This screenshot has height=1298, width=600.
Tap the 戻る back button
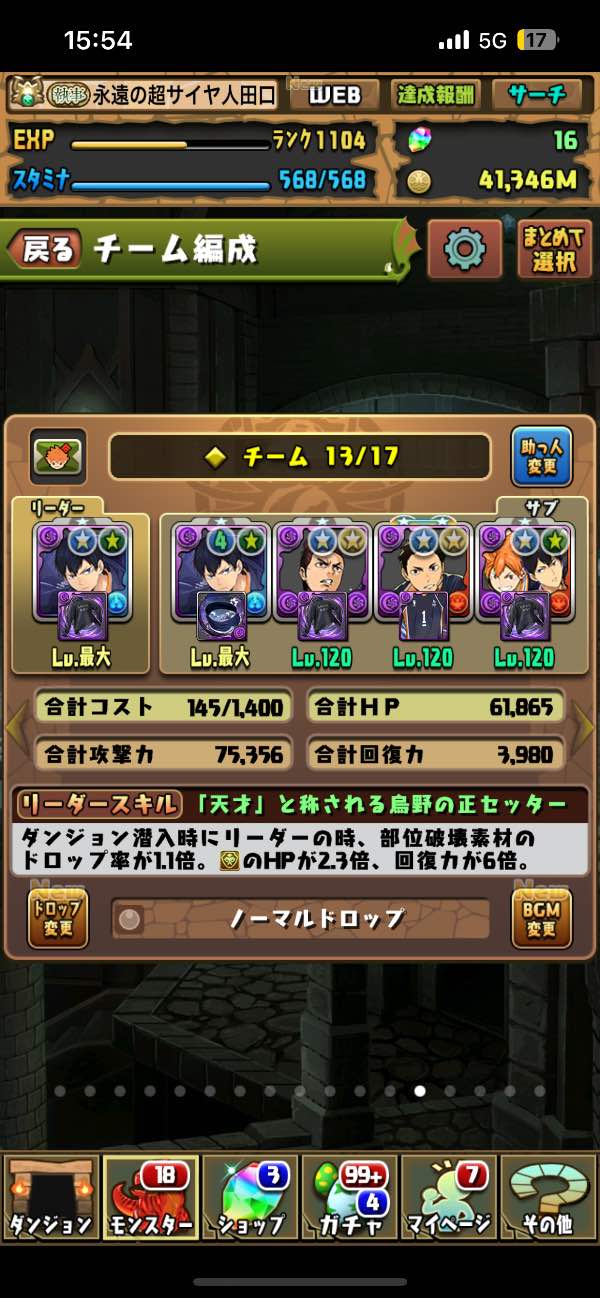point(45,249)
